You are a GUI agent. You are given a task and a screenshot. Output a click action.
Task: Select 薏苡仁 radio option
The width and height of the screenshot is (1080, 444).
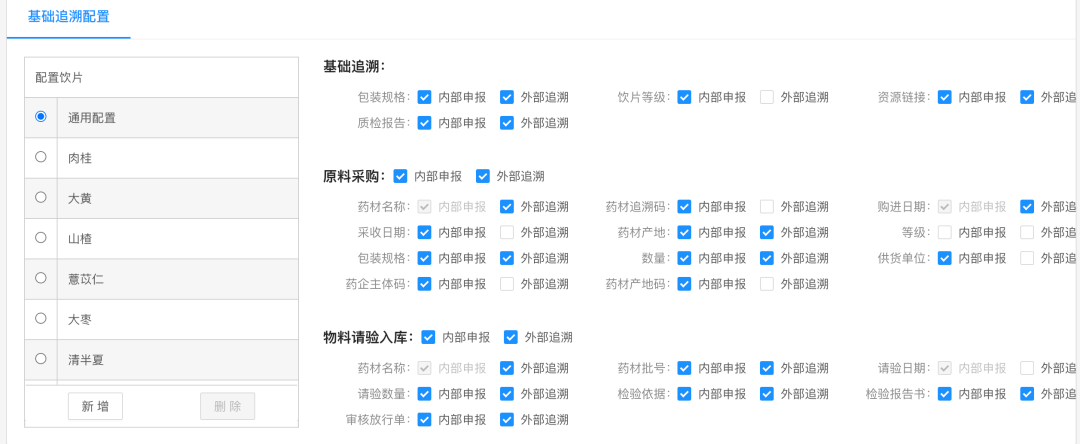click(x=41, y=278)
